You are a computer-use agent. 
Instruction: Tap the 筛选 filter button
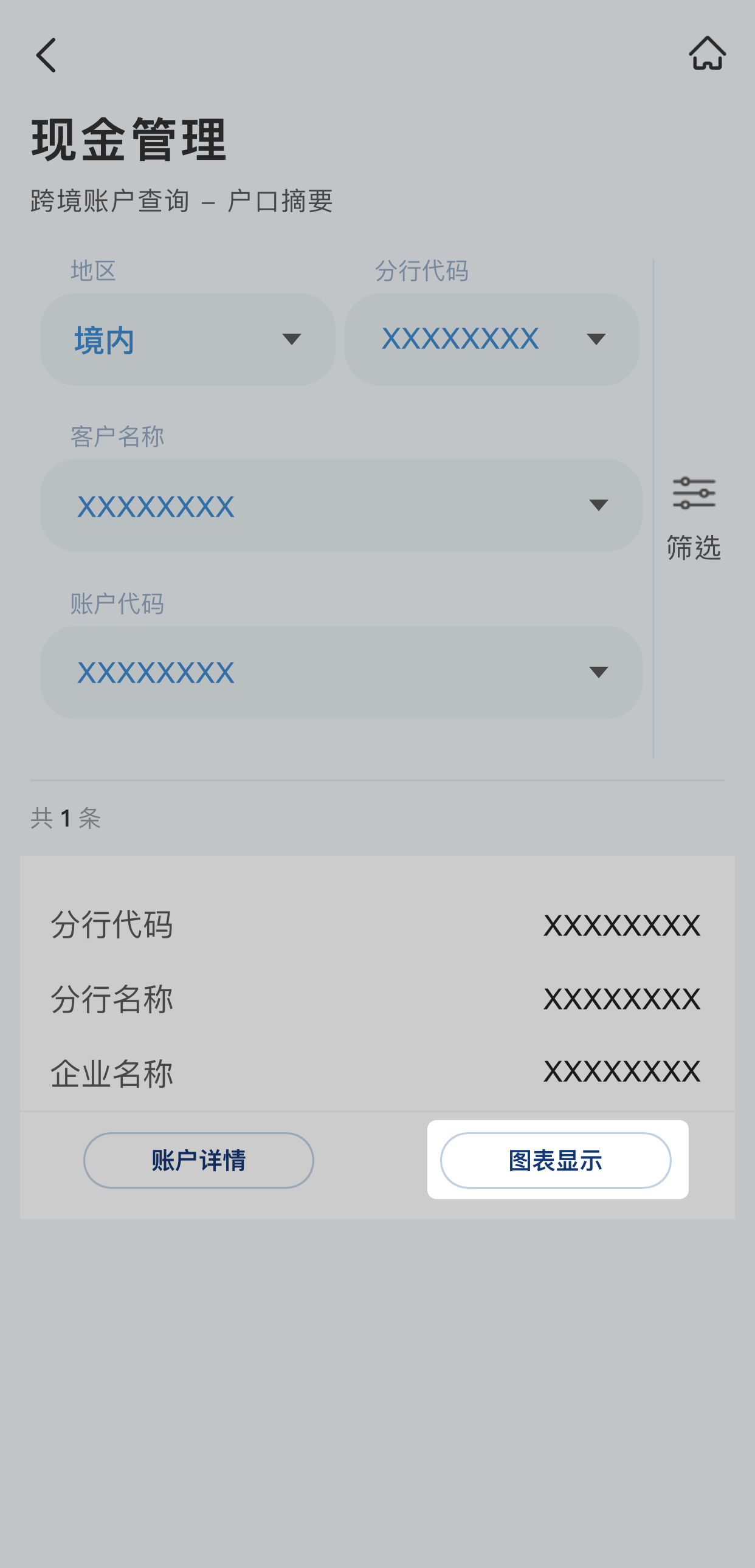pyautogui.click(x=694, y=518)
